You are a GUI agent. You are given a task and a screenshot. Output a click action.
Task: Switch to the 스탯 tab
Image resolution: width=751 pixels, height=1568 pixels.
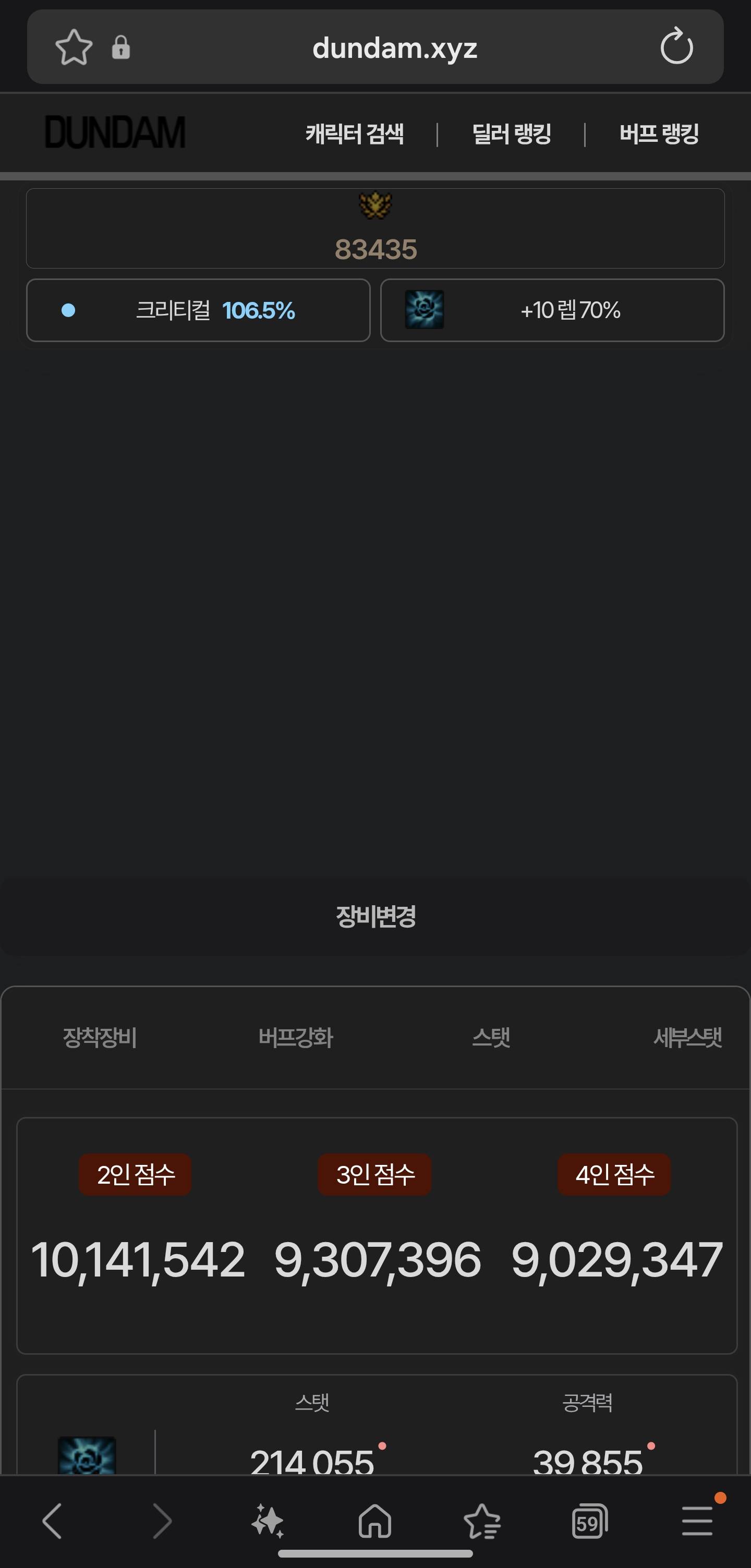point(491,1037)
